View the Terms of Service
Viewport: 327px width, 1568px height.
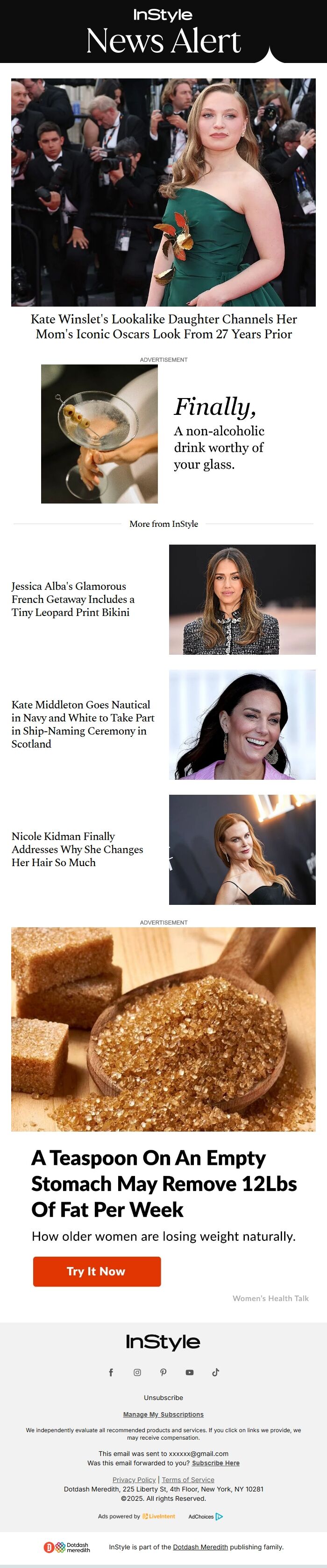tap(187, 1480)
